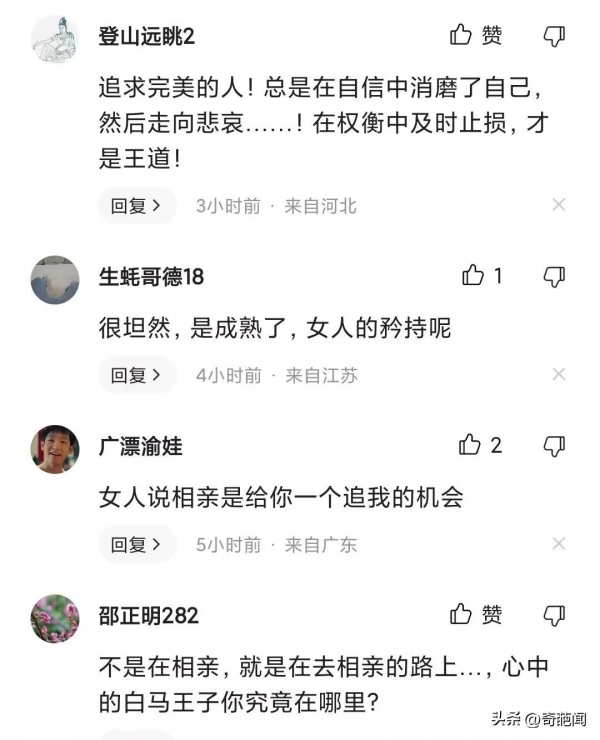
Task: Reply to 生蚝哥德18's comment
Action: (136, 376)
